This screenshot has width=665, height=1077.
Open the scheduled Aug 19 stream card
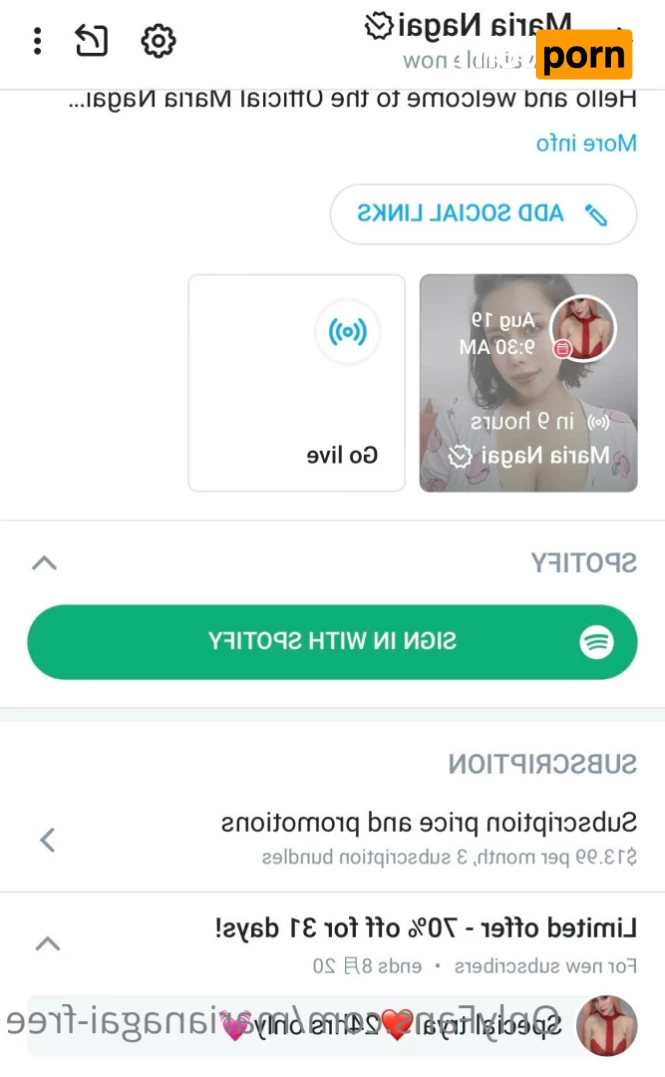[x=528, y=383]
